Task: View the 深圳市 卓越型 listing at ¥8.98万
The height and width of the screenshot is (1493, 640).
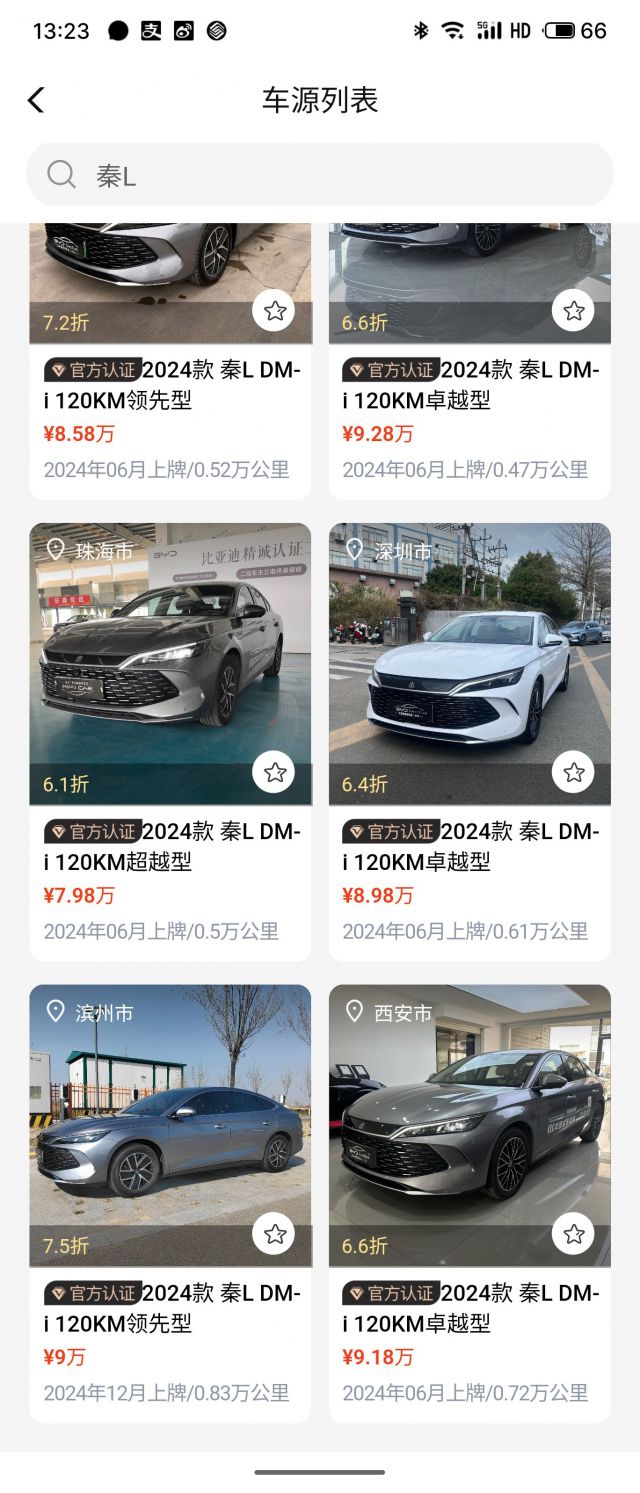Action: click(469, 660)
